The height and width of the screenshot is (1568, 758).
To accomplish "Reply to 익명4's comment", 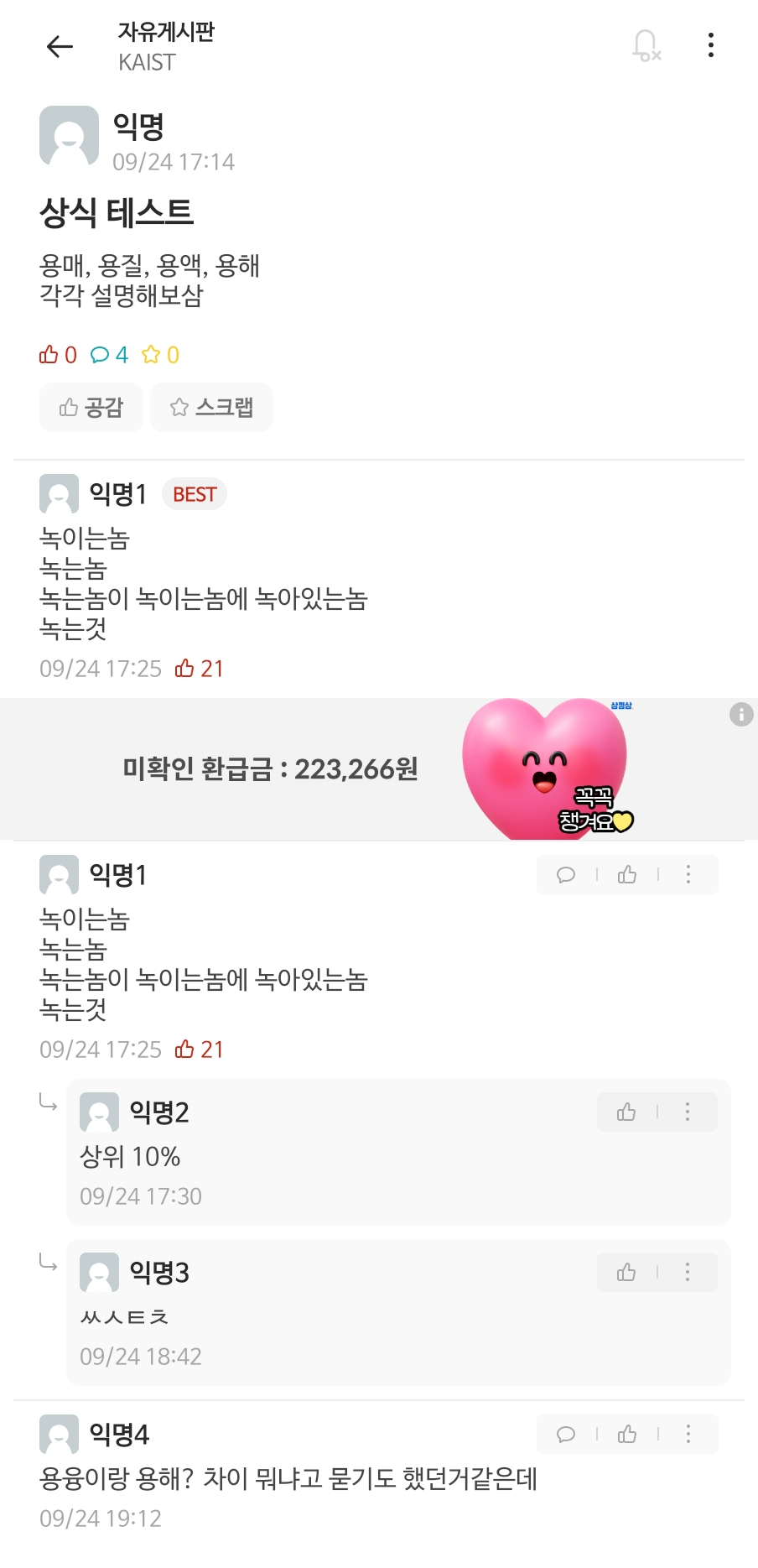I will click(566, 1435).
